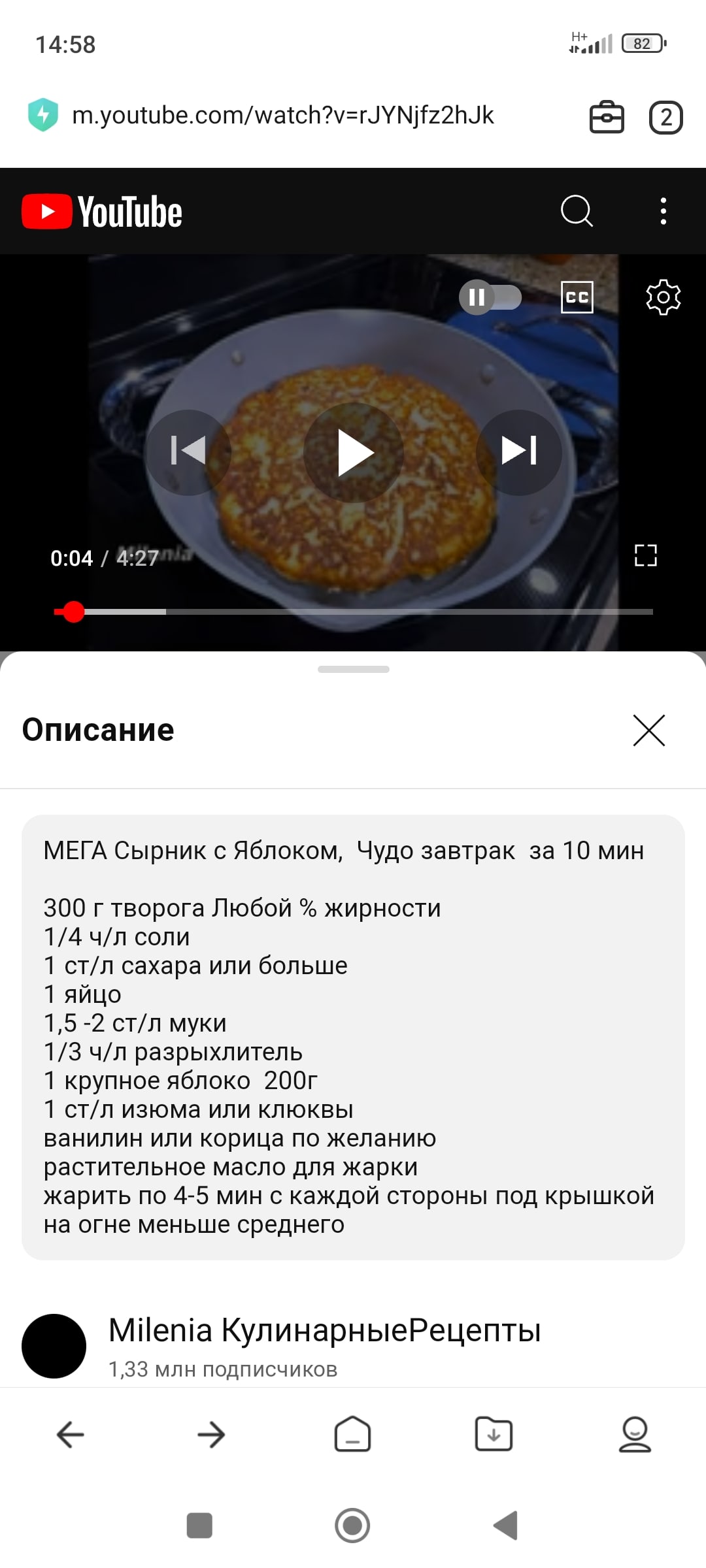This screenshot has width=706, height=1568.
Task: Play the video
Action: [354, 452]
